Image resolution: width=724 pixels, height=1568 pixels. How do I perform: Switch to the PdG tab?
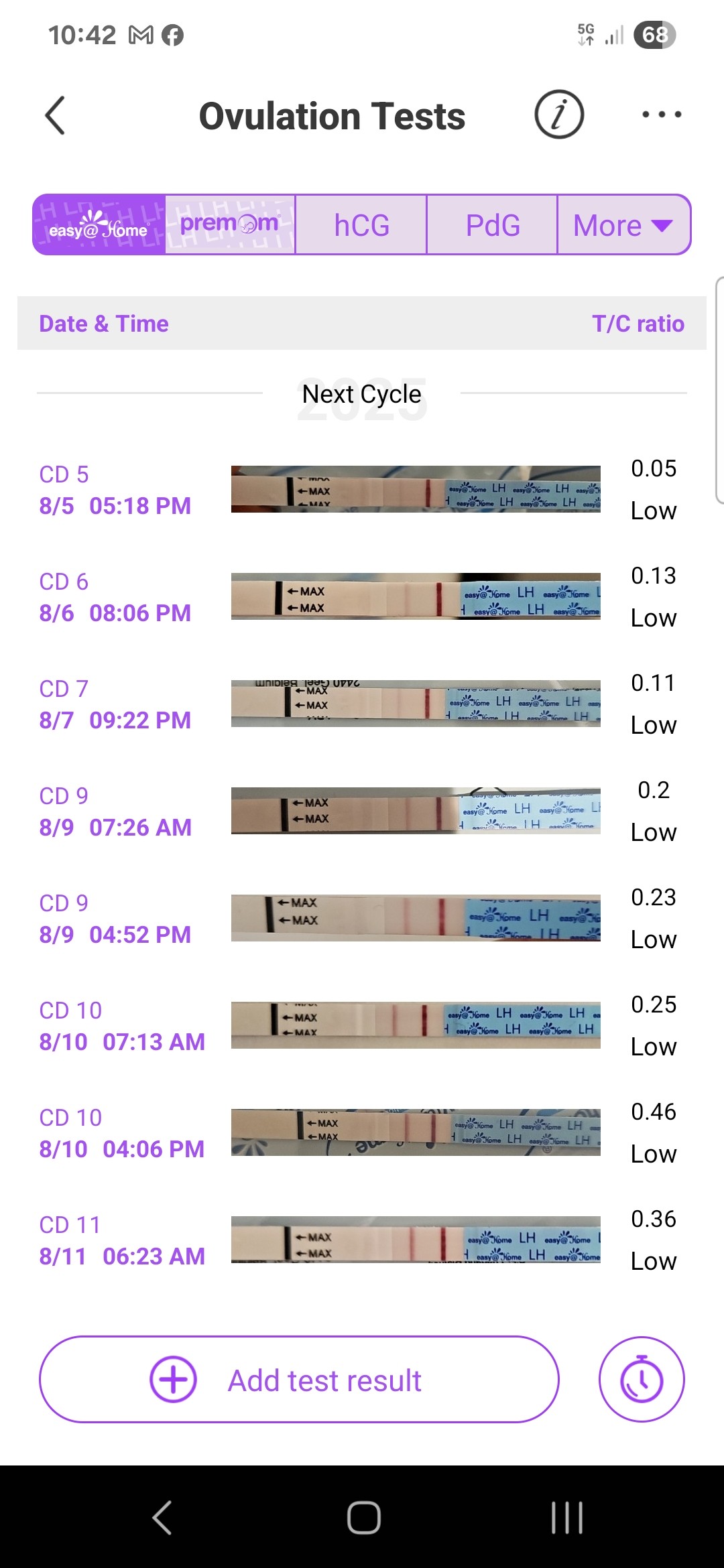click(x=492, y=225)
